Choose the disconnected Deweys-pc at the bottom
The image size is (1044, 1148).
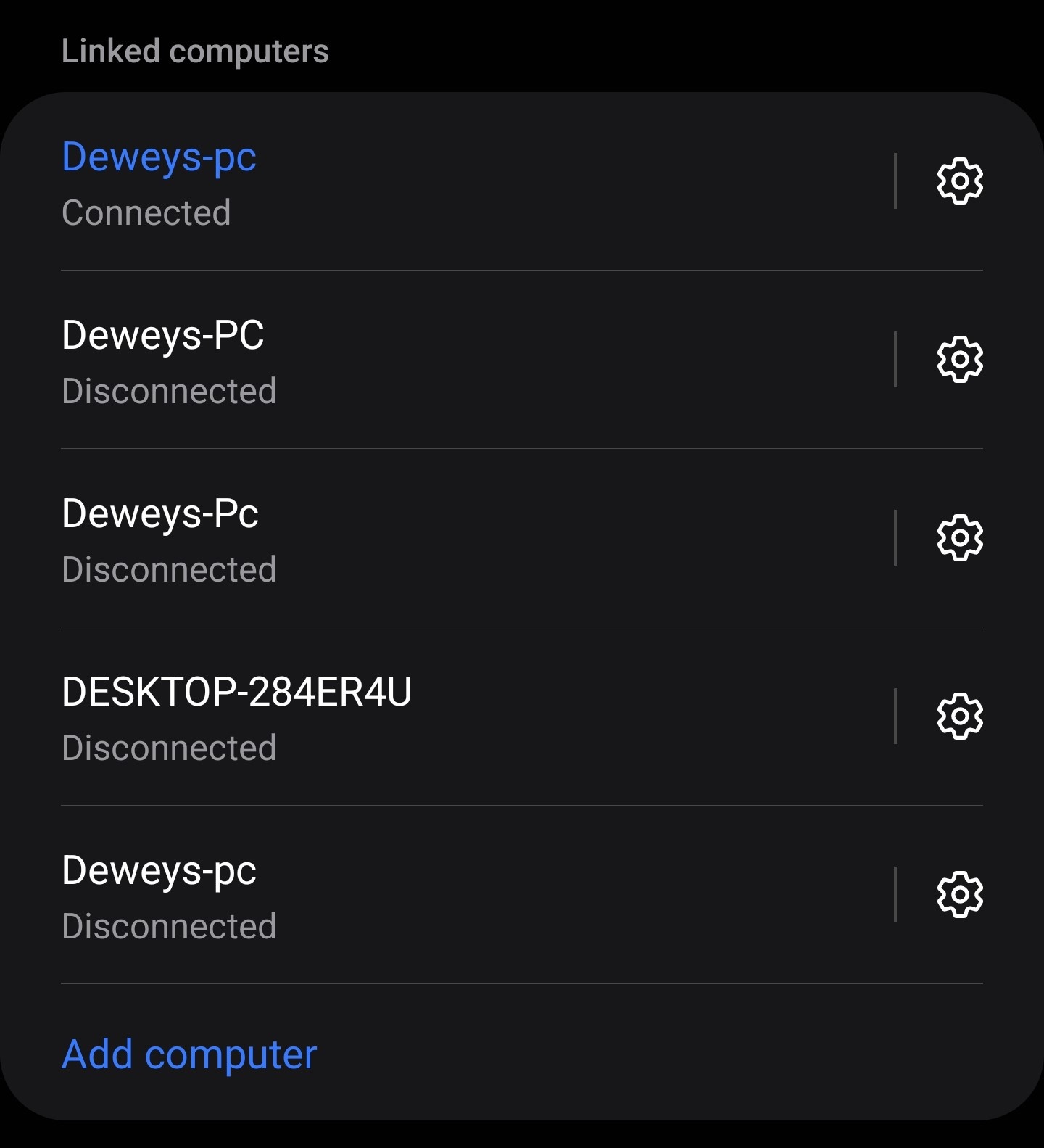click(x=435, y=896)
